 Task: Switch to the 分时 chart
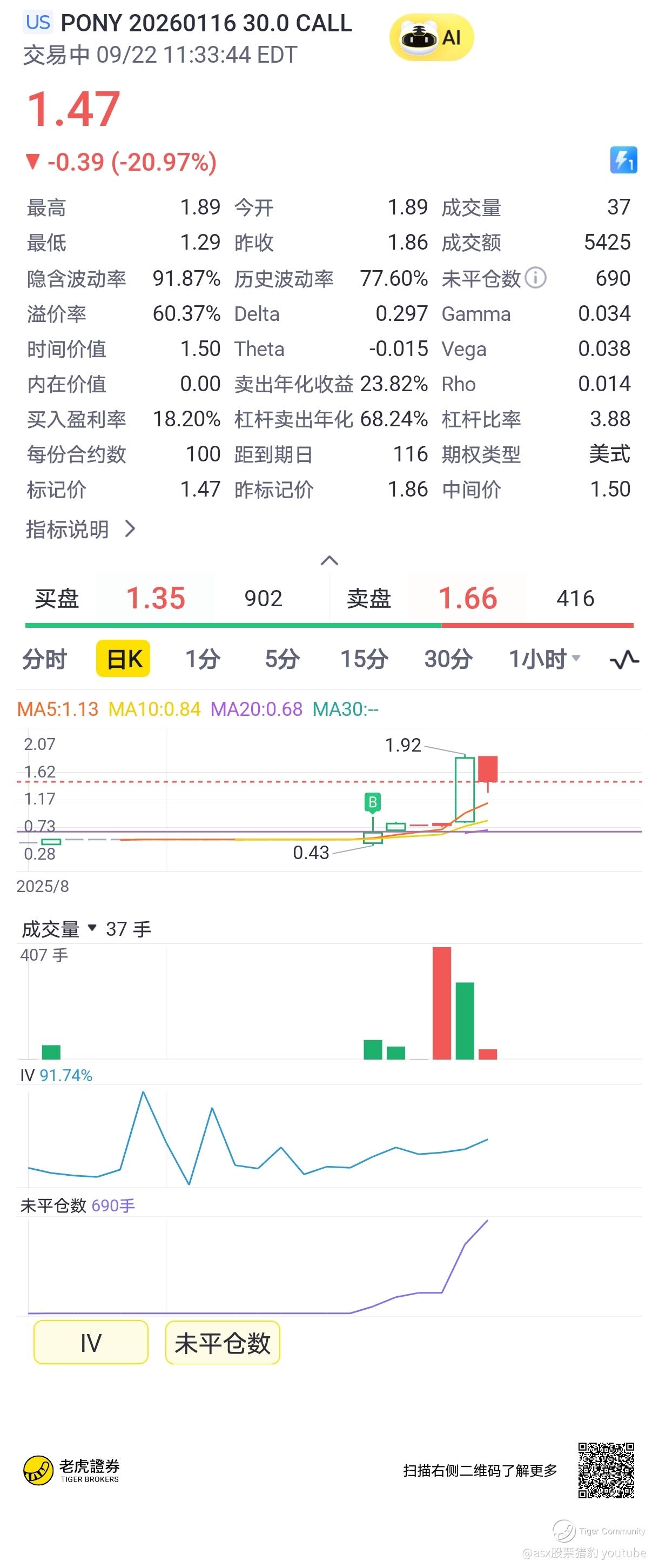pyautogui.click(x=44, y=659)
